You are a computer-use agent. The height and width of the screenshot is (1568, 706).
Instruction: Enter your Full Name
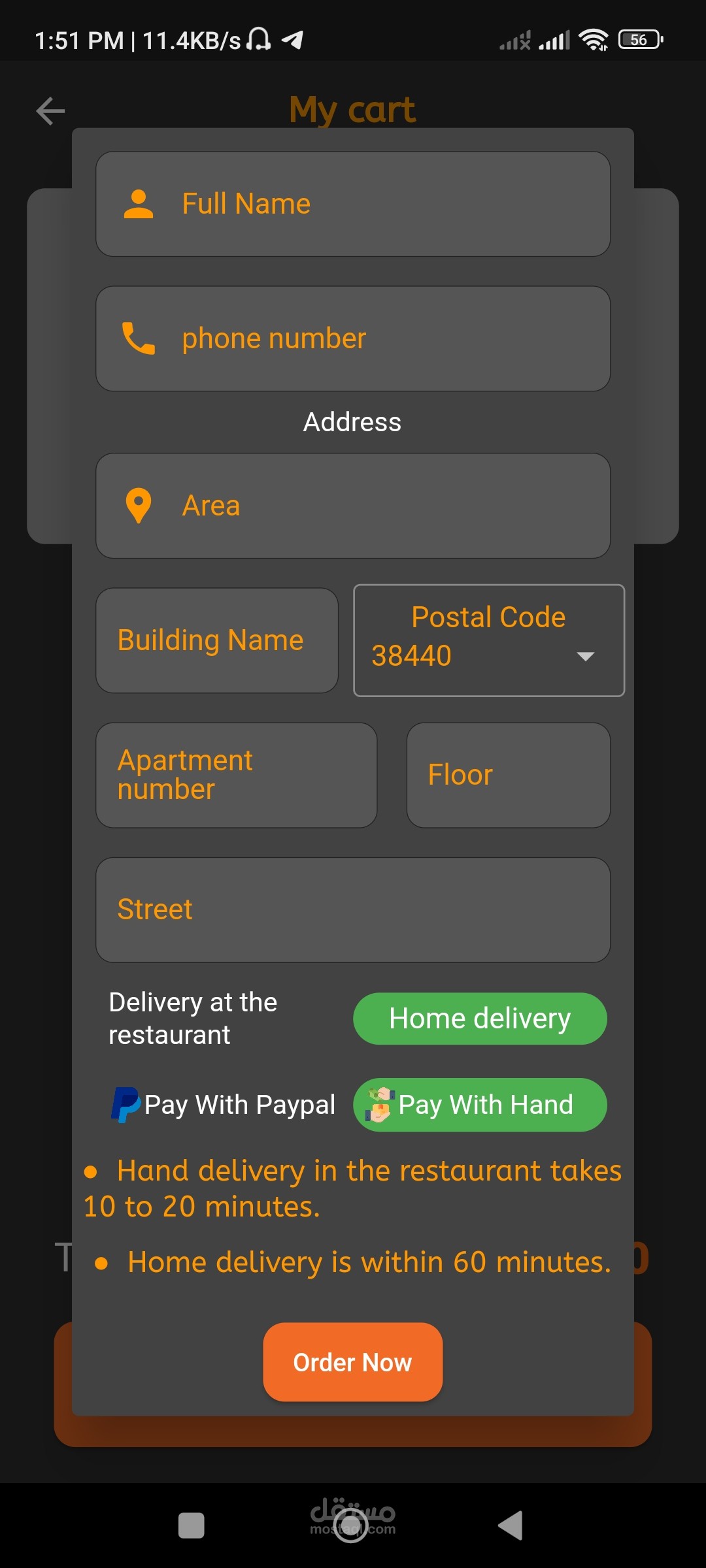pos(353,204)
